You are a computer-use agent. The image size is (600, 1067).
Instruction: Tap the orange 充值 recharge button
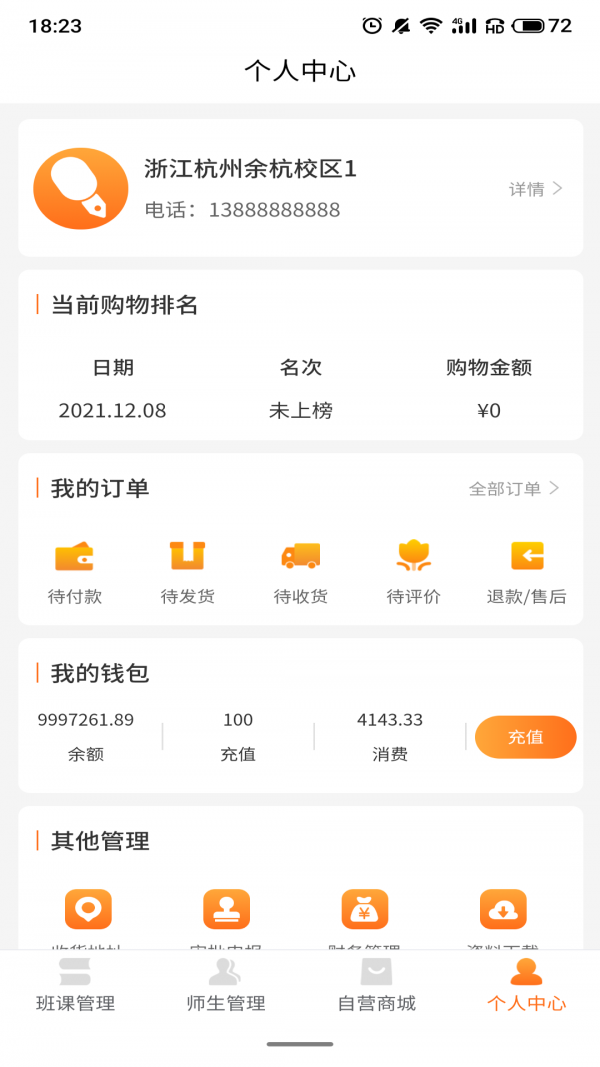click(525, 737)
